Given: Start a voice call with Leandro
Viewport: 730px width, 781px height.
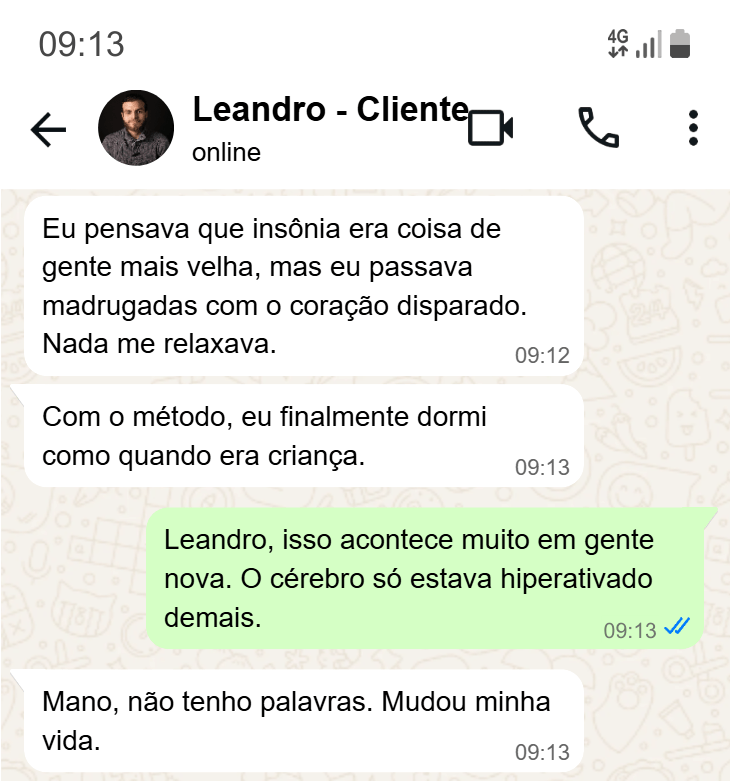Looking at the screenshot, I should click(598, 128).
